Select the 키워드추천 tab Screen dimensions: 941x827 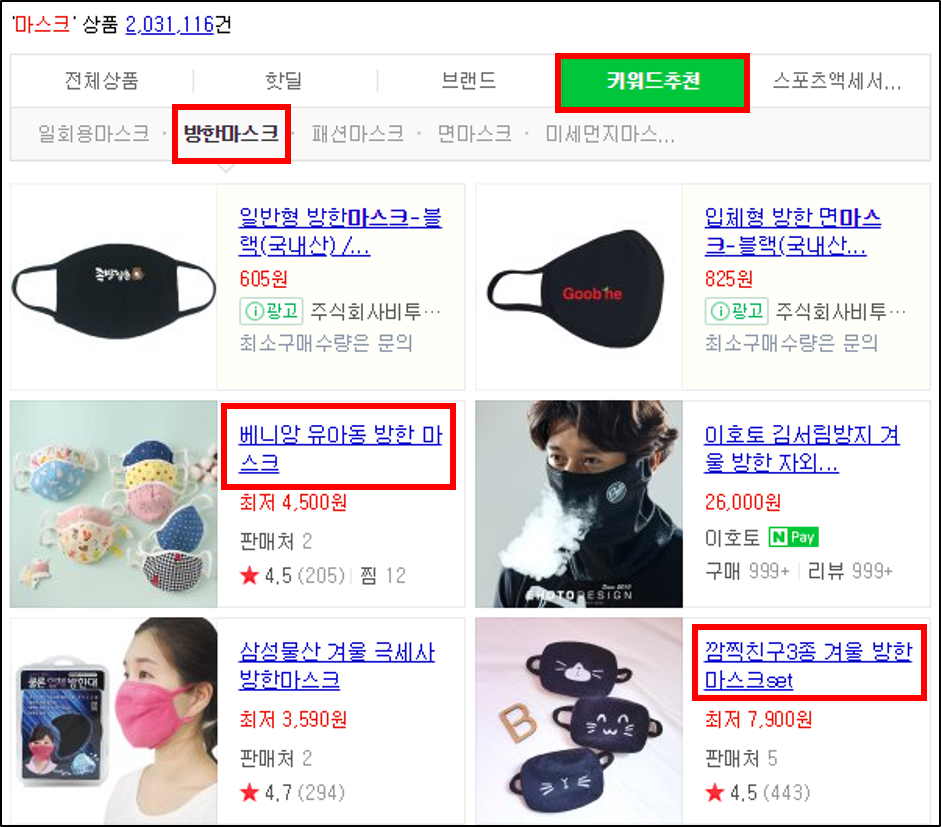(652, 82)
